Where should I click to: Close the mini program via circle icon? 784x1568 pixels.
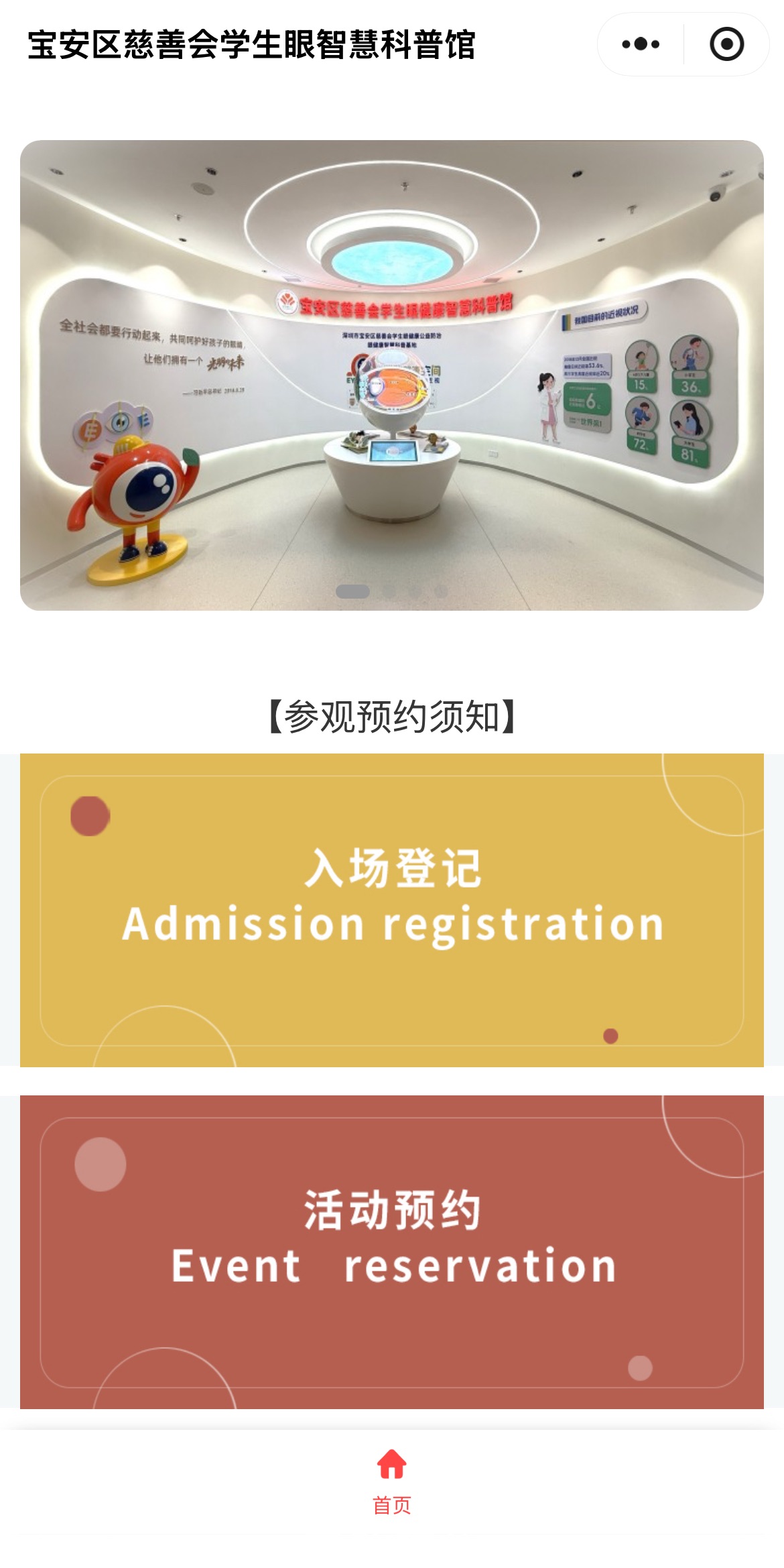point(727,44)
